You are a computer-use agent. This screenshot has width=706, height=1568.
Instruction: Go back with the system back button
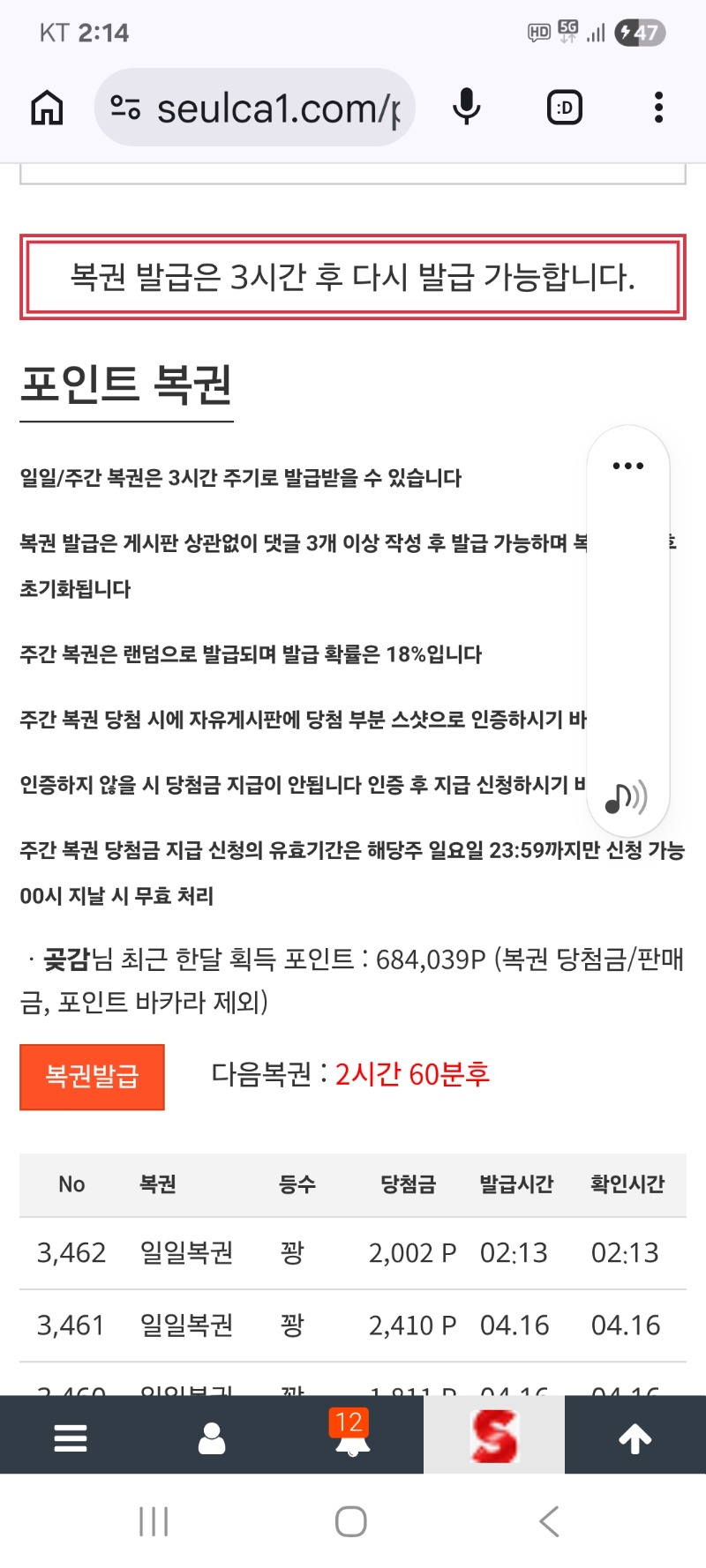click(x=549, y=1521)
